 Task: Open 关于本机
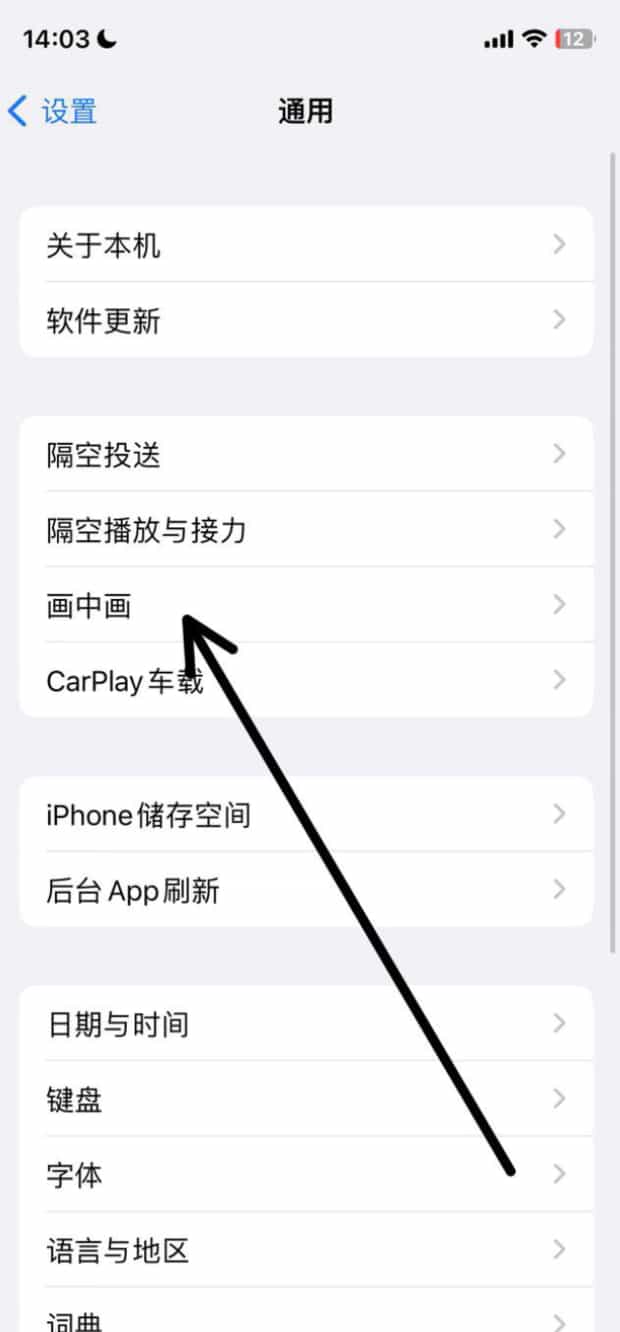point(306,244)
